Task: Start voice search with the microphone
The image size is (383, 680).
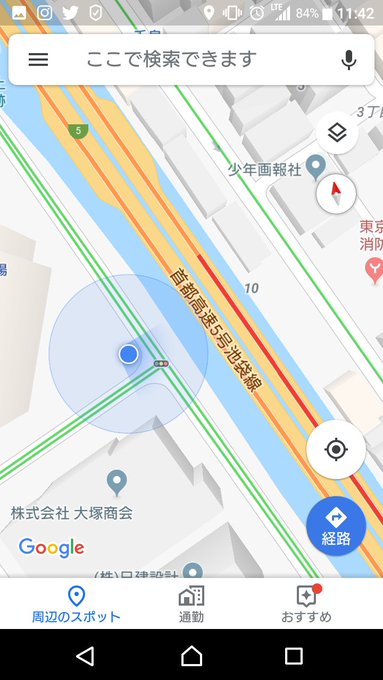Action: click(348, 59)
